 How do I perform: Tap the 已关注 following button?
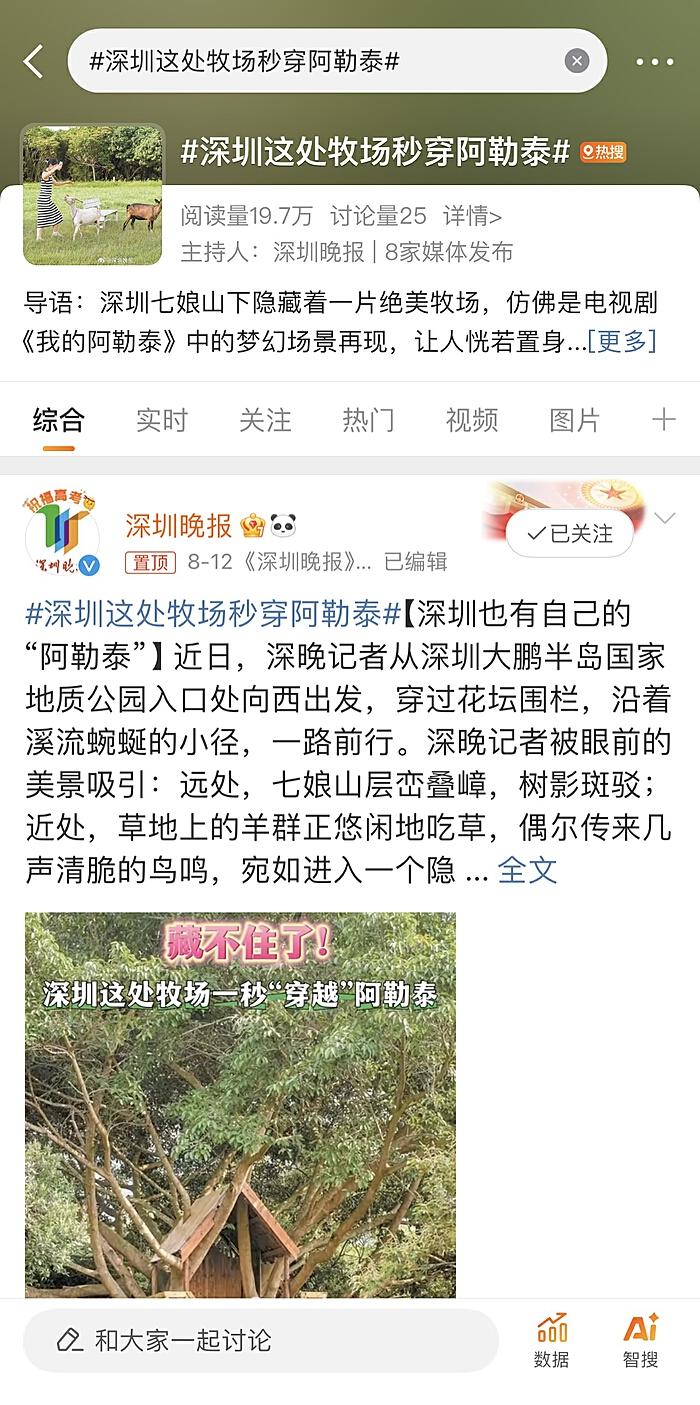pos(570,534)
